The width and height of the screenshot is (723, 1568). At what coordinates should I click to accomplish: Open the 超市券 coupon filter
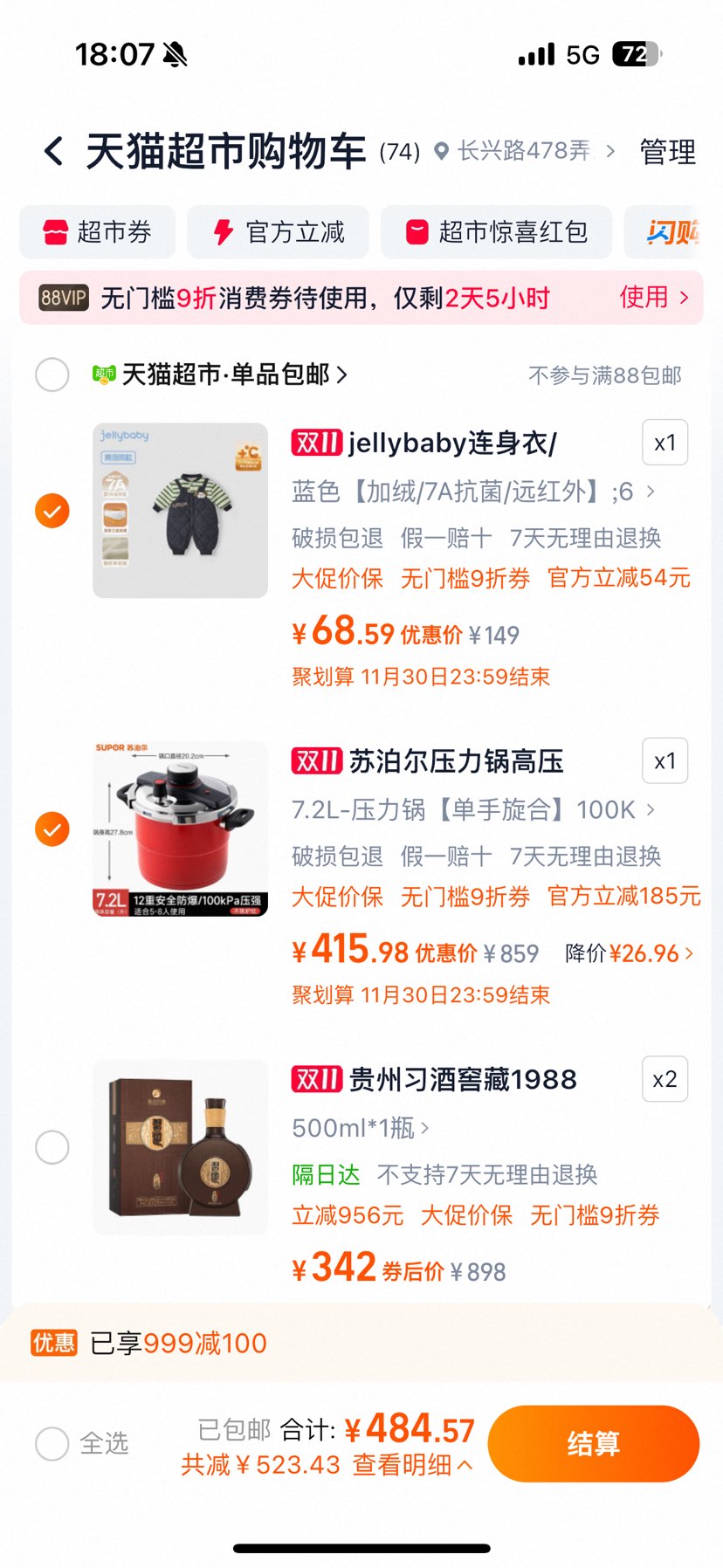click(96, 232)
